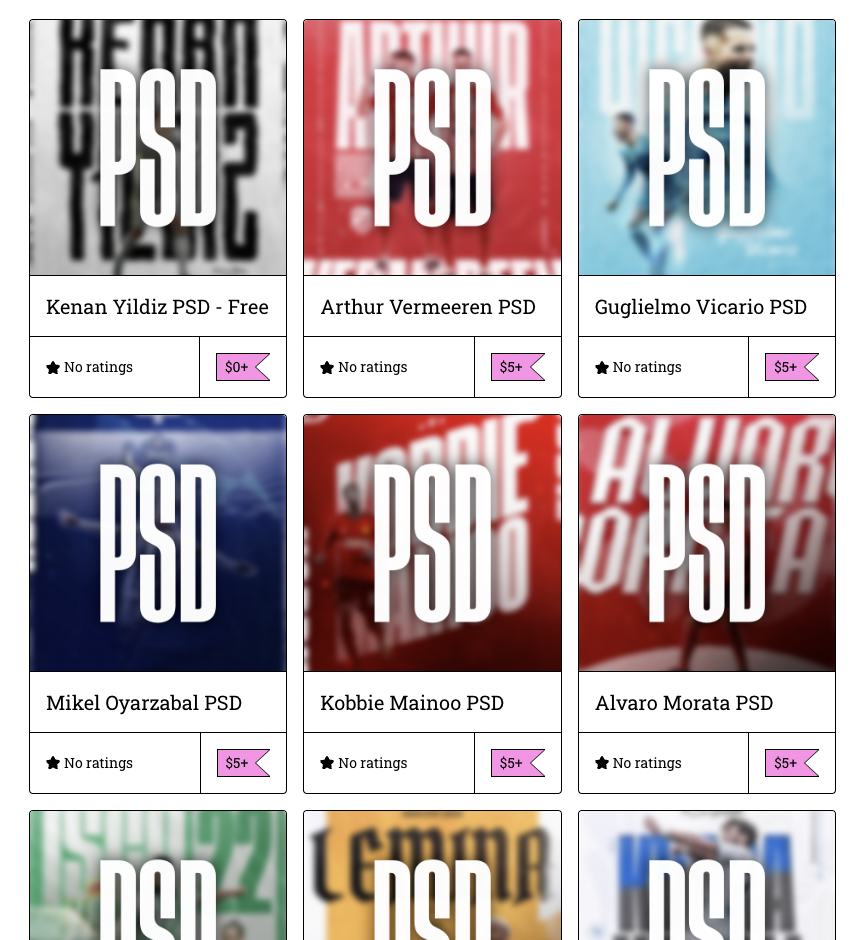
Task: View the Alvaro Morata PSD image
Action: point(706,543)
